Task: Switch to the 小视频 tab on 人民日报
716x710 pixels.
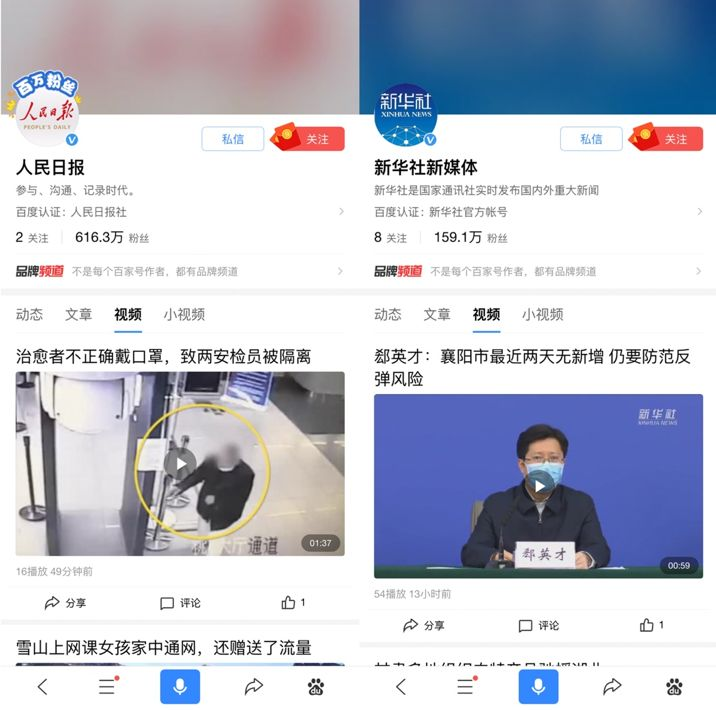Action: pos(184,314)
